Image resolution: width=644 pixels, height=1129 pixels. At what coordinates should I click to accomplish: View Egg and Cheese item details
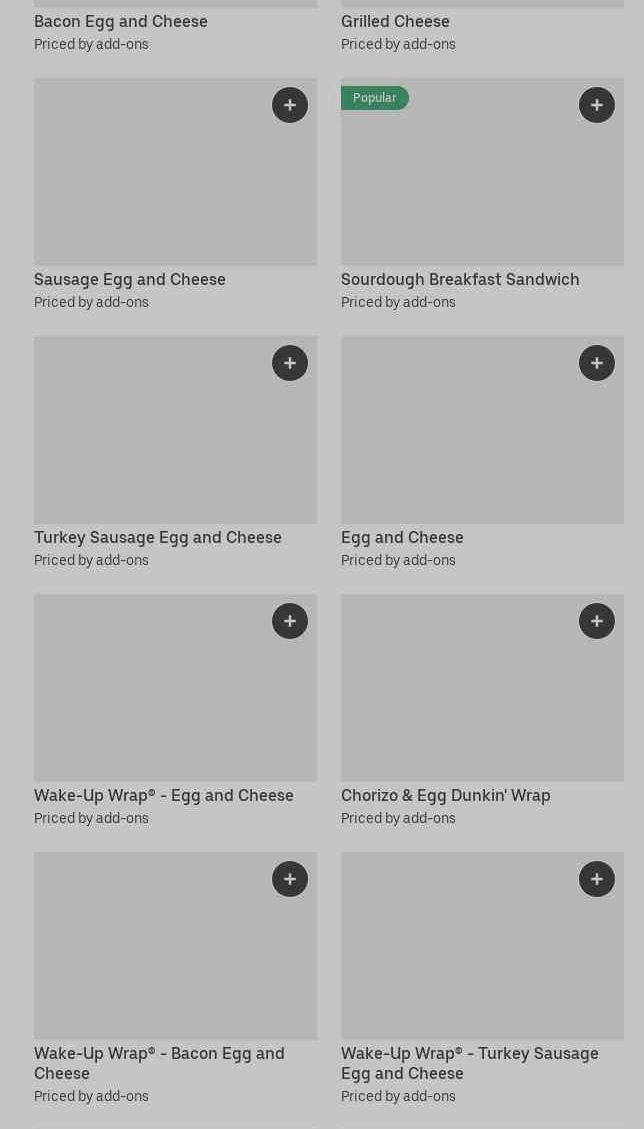click(402, 537)
